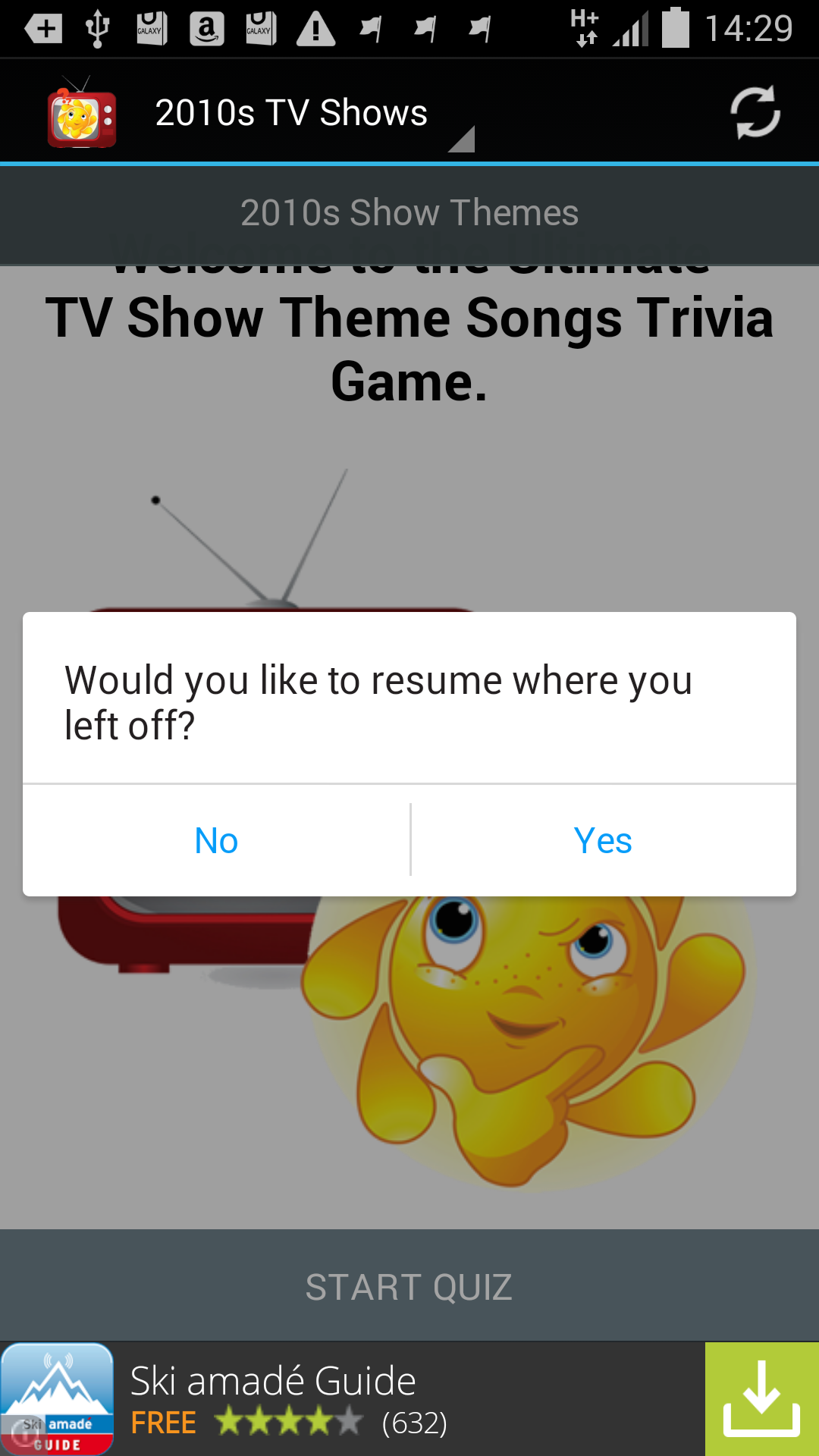Tap the H+ mobile data indicator
Viewport: 819px width, 1456px height.
[584, 27]
